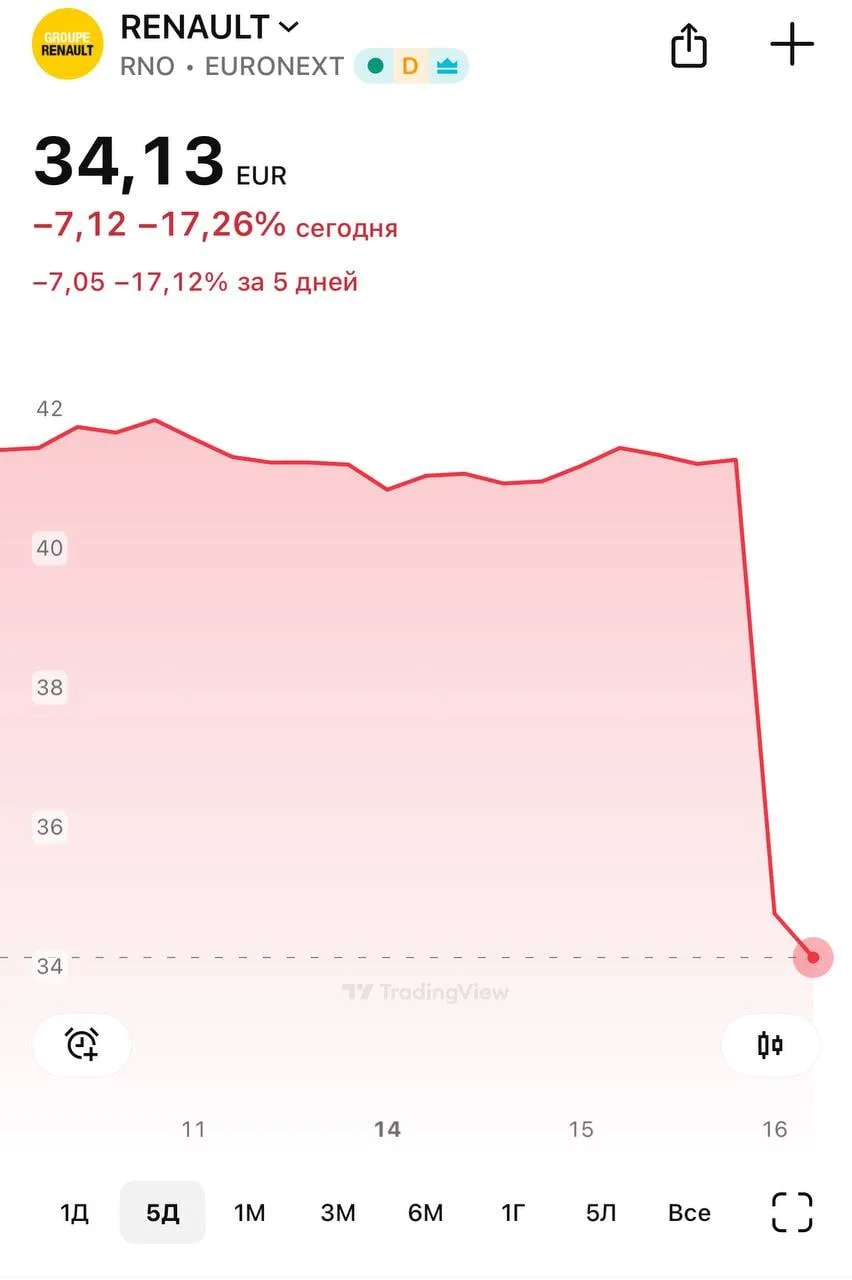Screen dimensions: 852x1280
Task: Add Renault to the watchlist
Action: pyautogui.click(x=792, y=45)
